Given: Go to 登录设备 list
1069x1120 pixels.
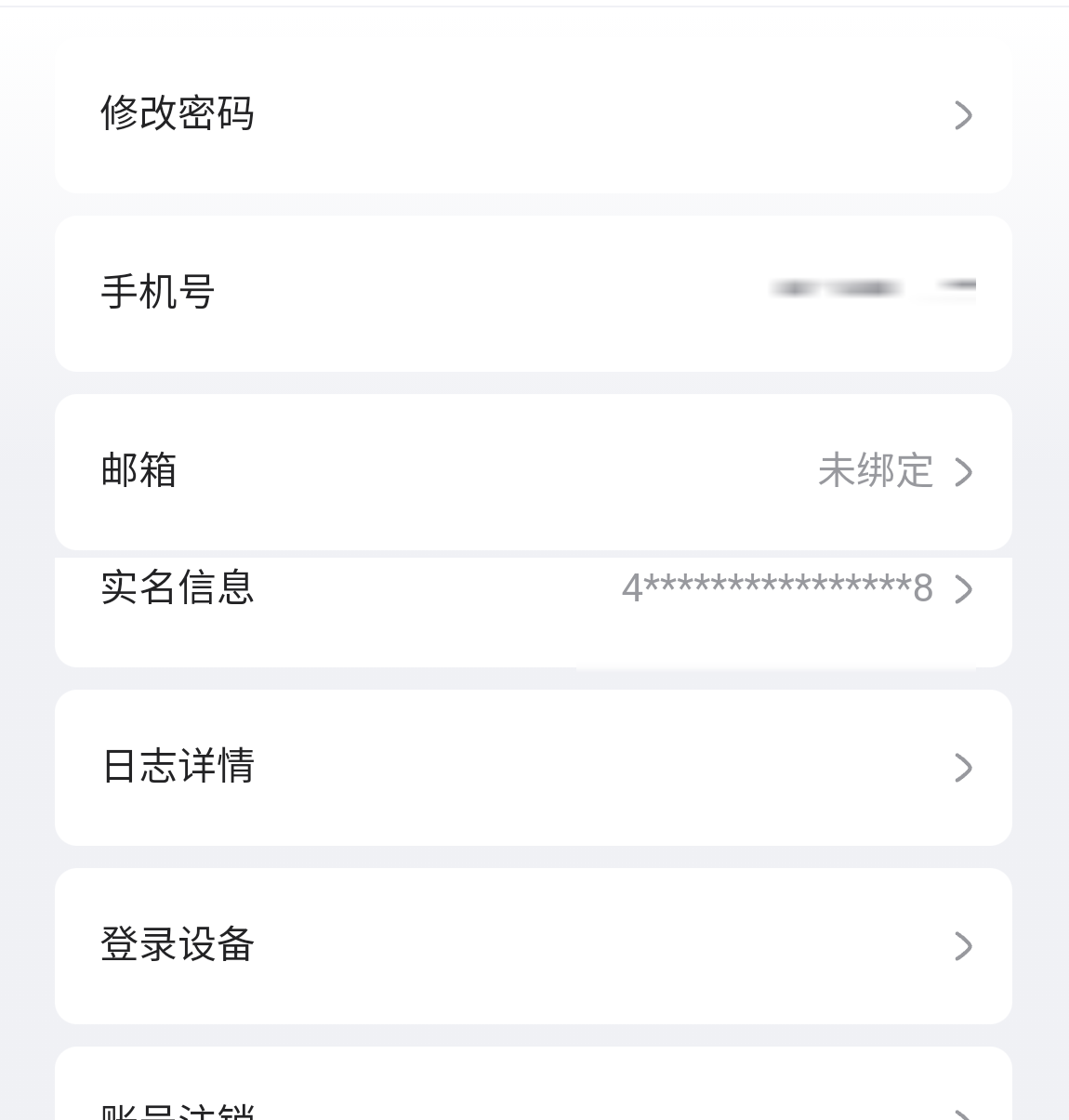Looking at the screenshot, I should pyautogui.click(x=533, y=945).
